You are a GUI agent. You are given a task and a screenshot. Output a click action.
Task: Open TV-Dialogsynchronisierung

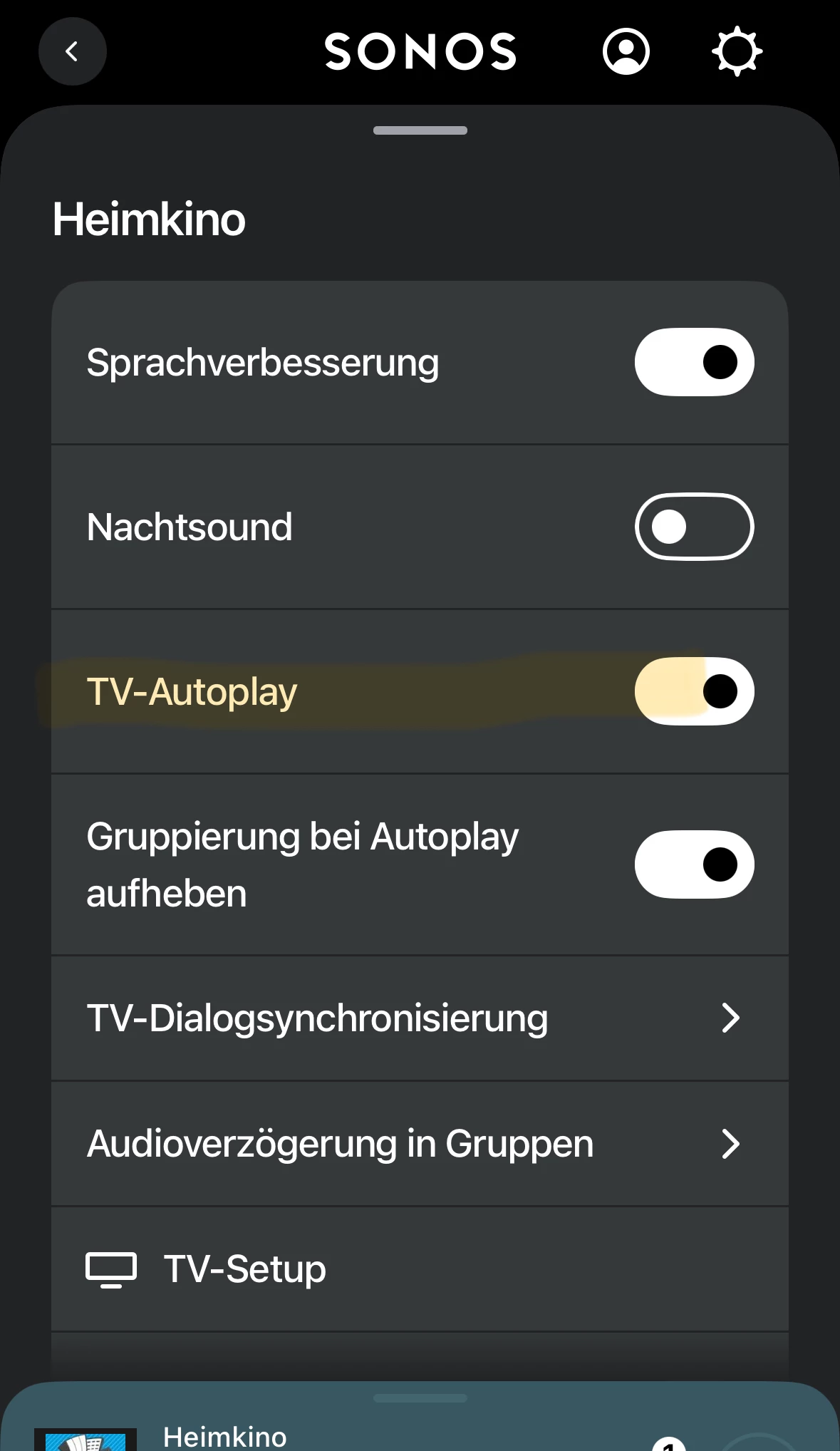point(420,1018)
